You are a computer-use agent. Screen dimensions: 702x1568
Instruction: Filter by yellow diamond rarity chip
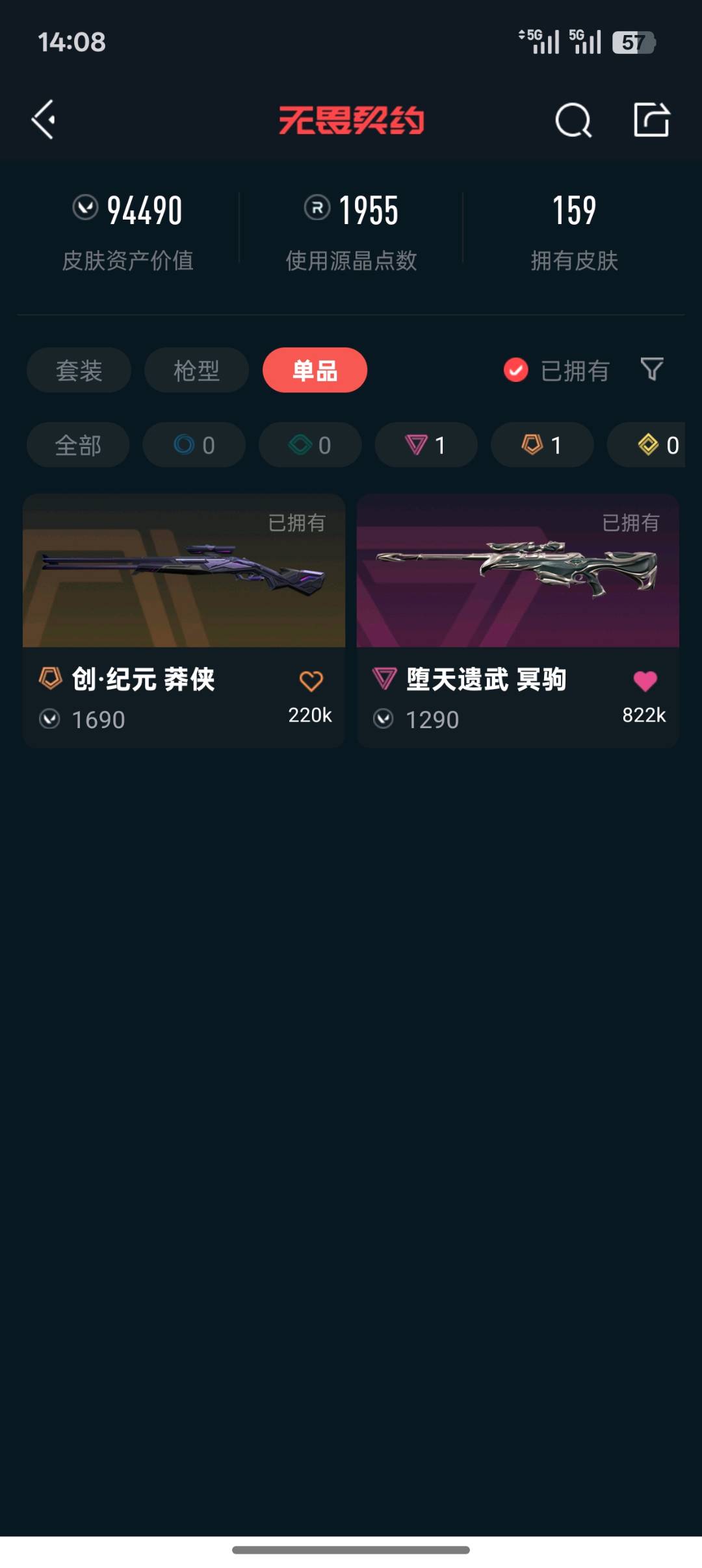click(656, 445)
